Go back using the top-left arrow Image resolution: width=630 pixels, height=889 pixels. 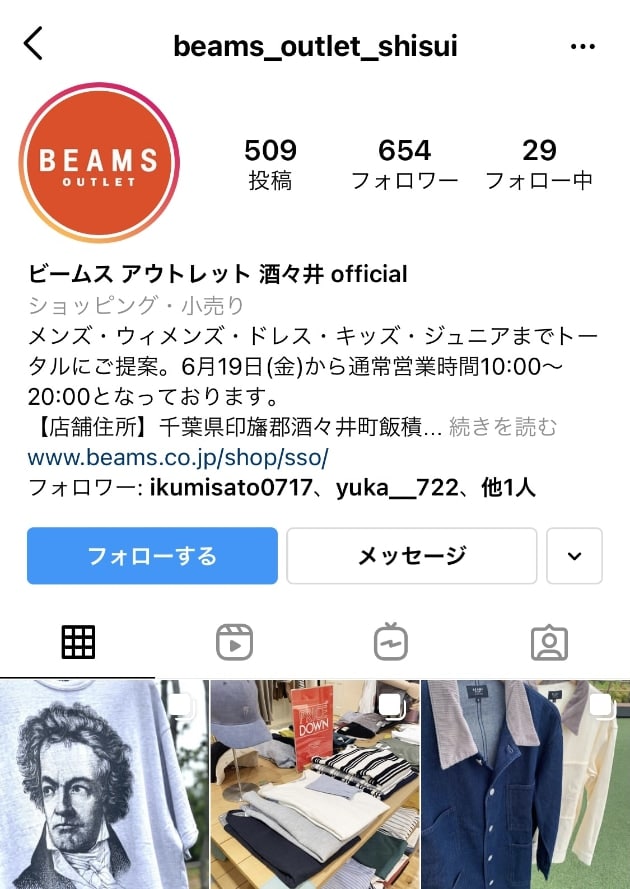tap(34, 44)
